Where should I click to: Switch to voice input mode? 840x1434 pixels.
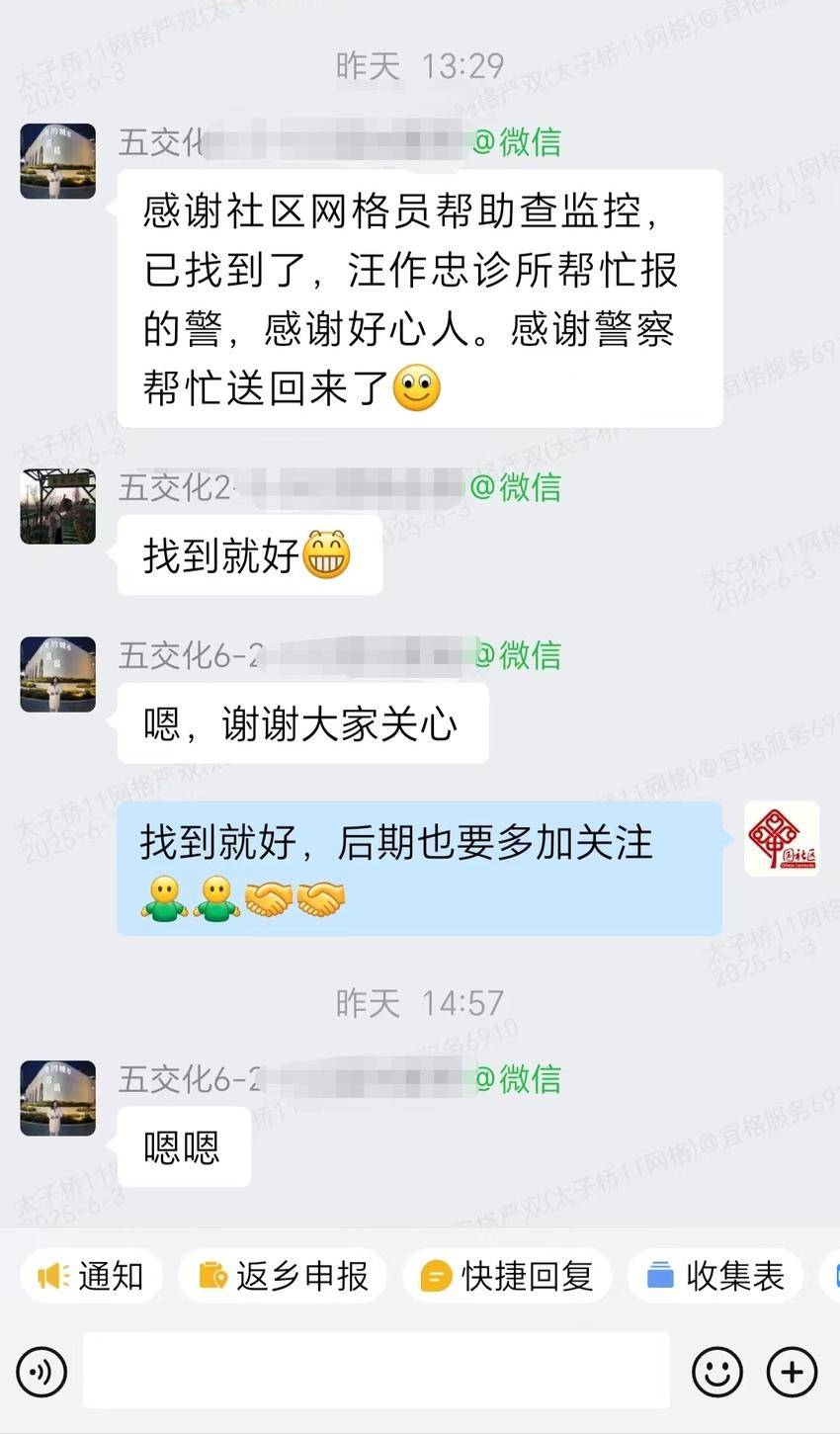click(x=42, y=1372)
